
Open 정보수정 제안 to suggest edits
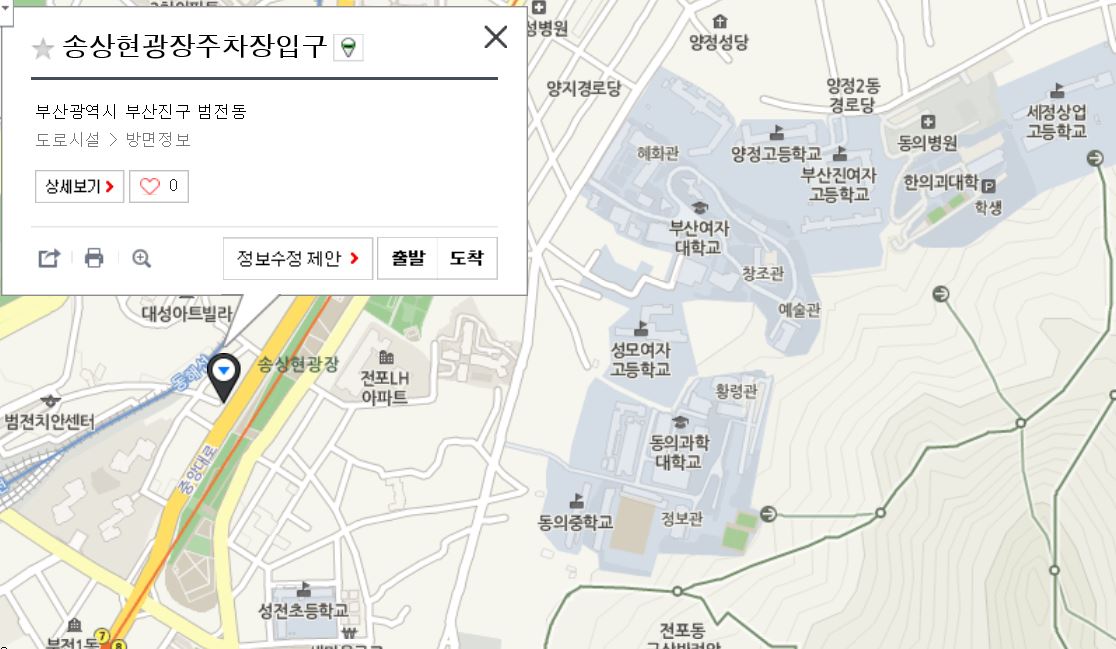[298, 258]
